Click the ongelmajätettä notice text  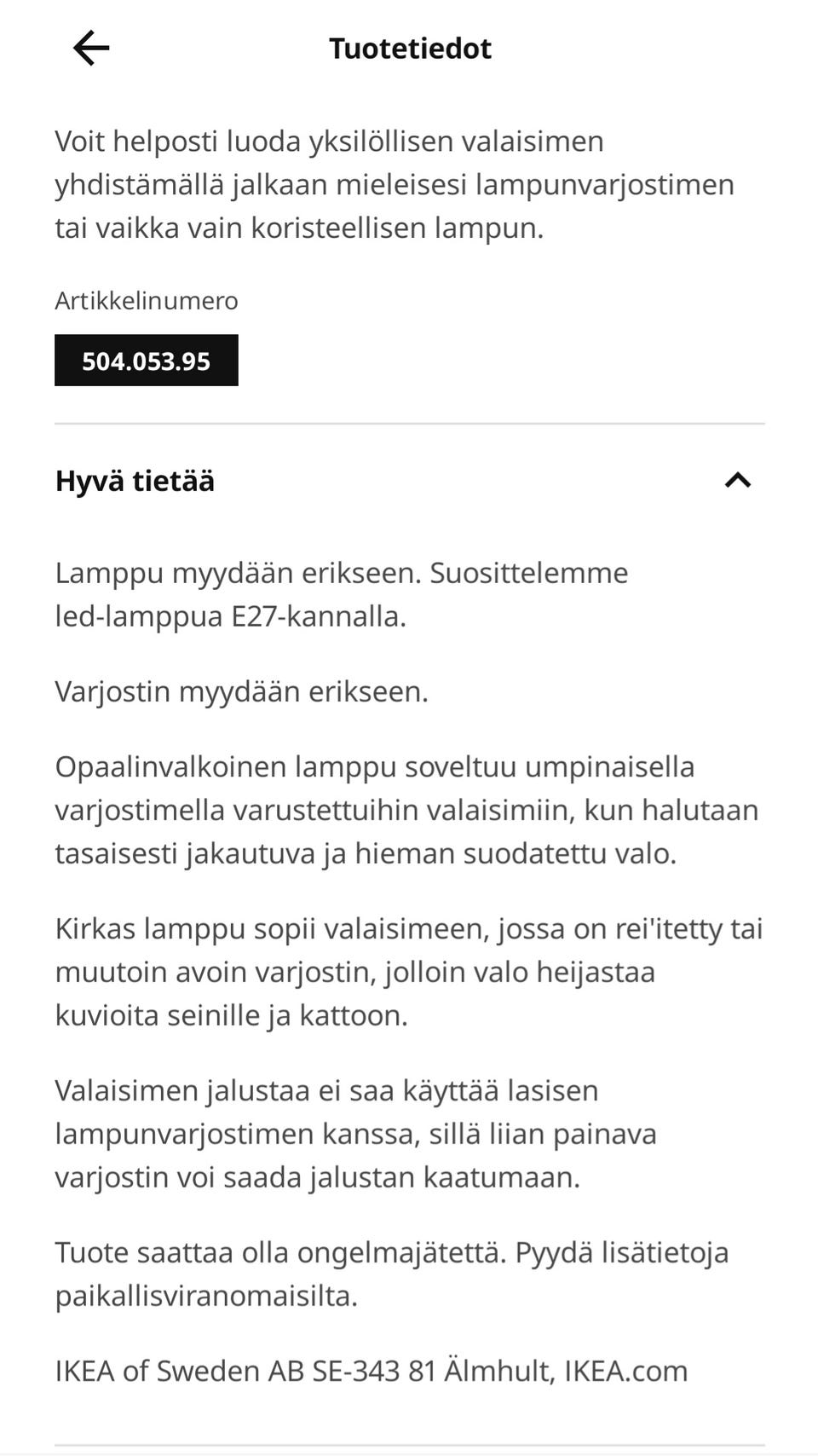[x=392, y=1273]
